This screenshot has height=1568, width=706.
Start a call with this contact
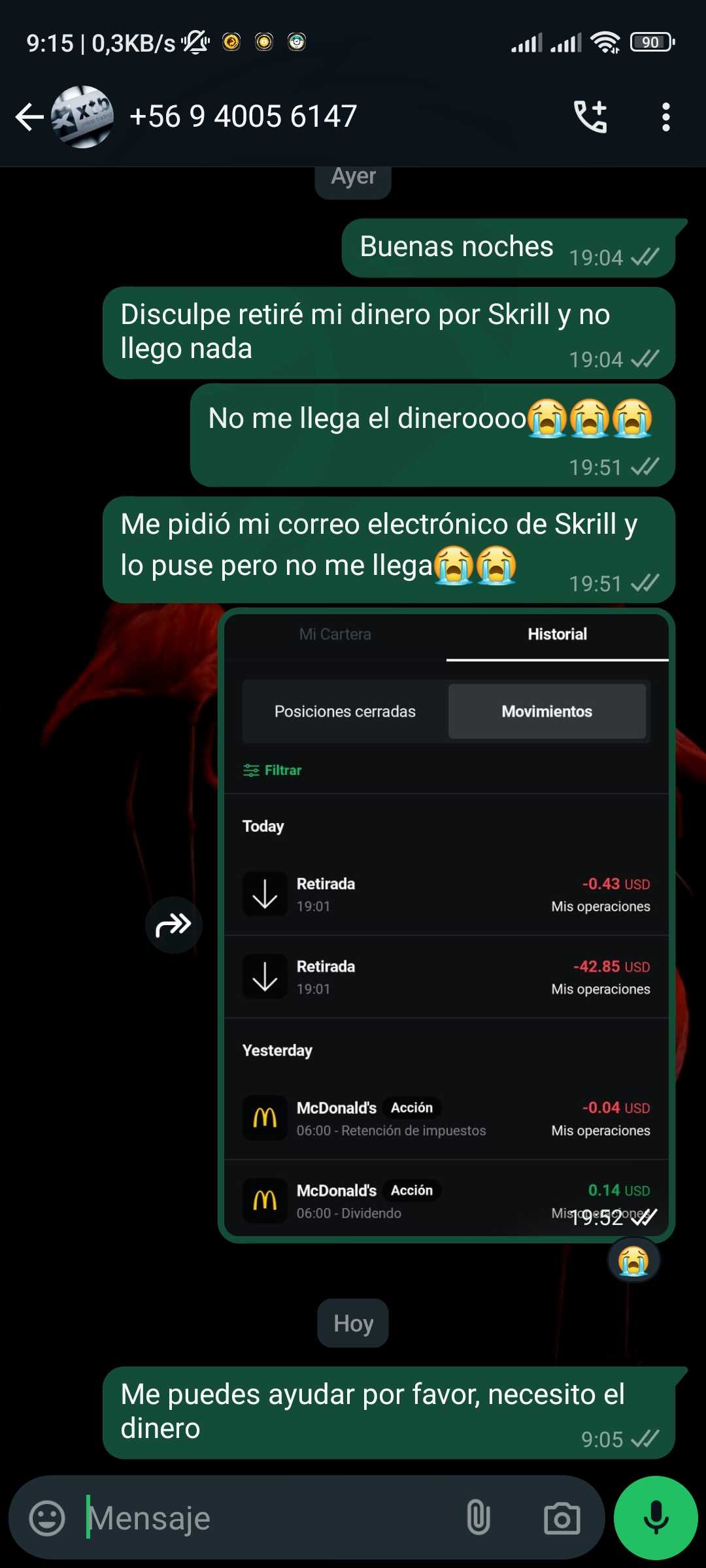(x=591, y=117)
